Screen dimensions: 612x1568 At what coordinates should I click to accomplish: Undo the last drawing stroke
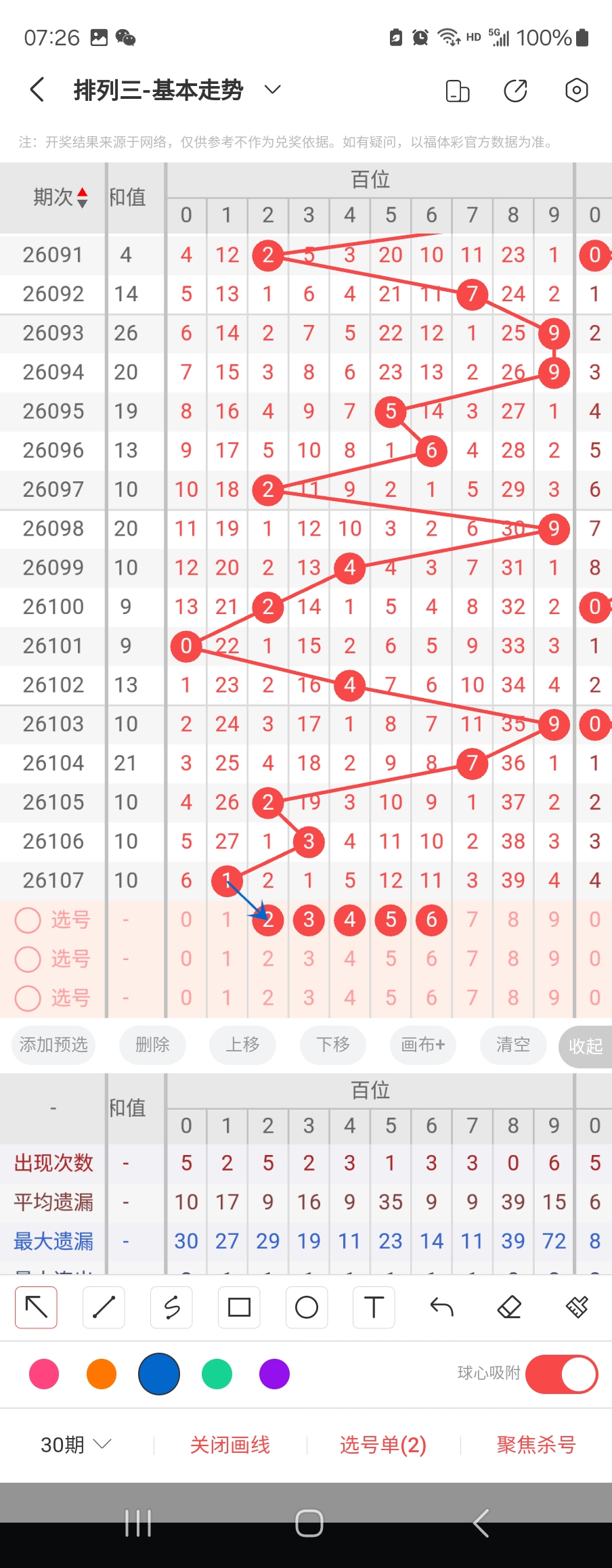coord(441,1307)
